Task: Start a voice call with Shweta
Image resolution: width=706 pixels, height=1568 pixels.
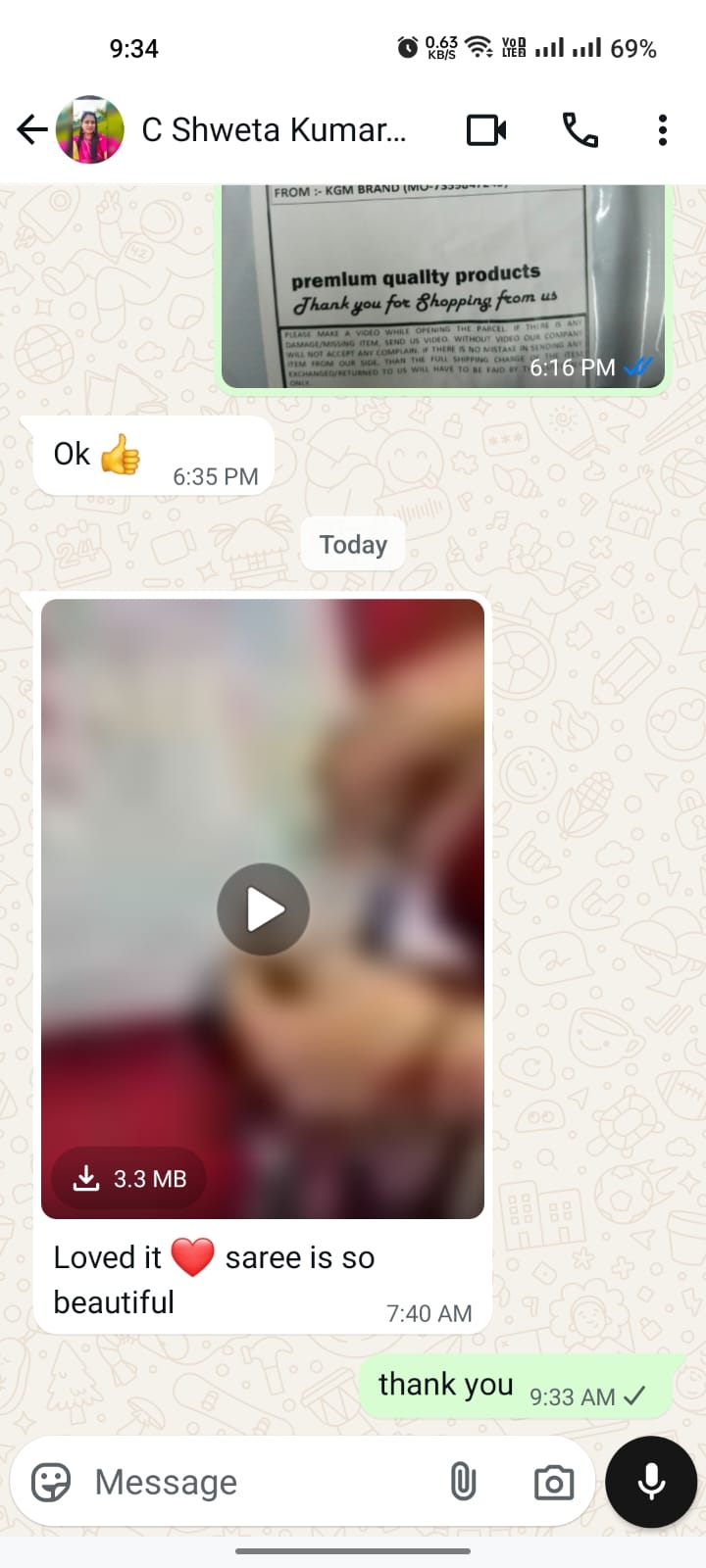Action: (580, 129)
